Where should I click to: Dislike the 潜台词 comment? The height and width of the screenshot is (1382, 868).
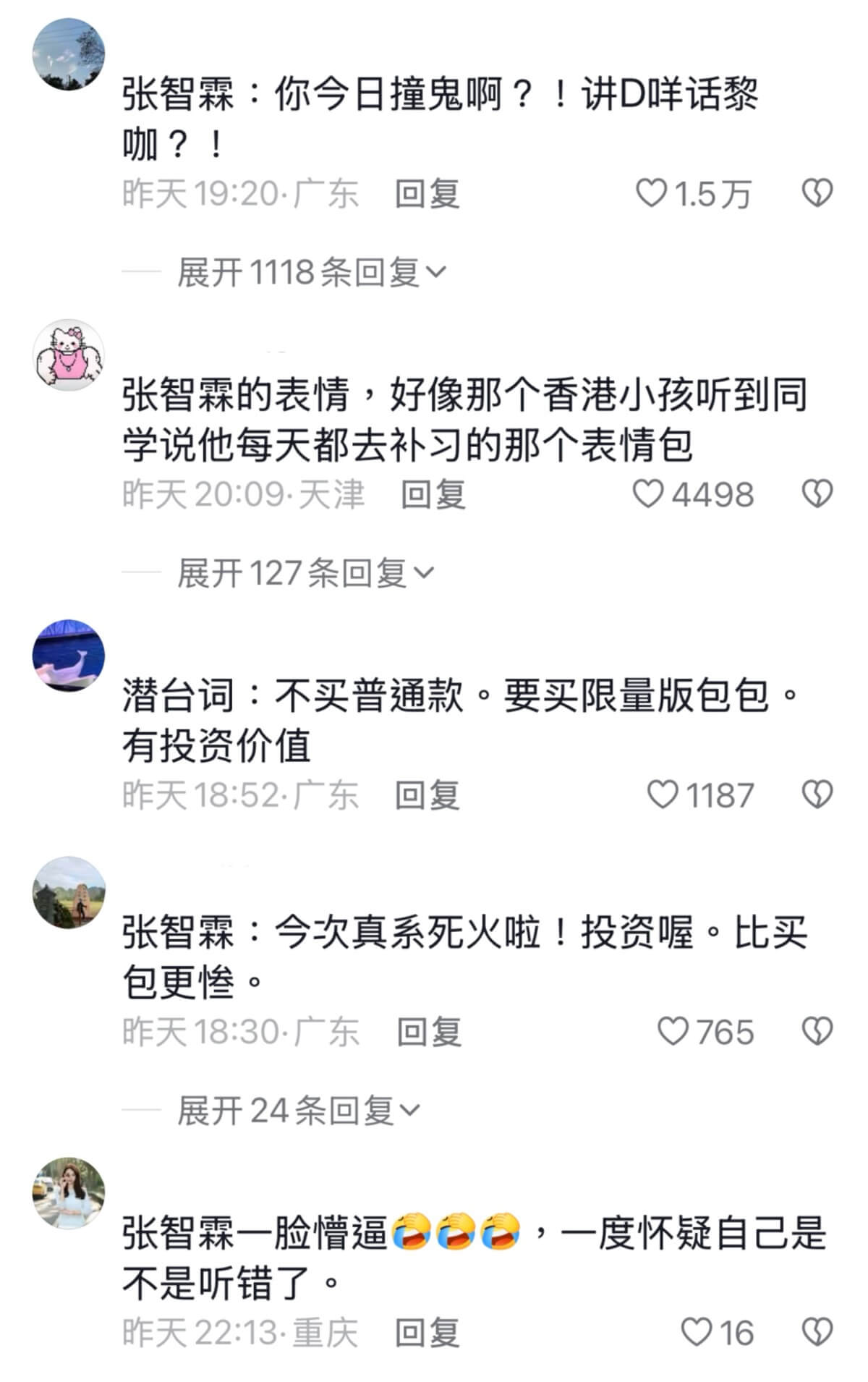817,795
